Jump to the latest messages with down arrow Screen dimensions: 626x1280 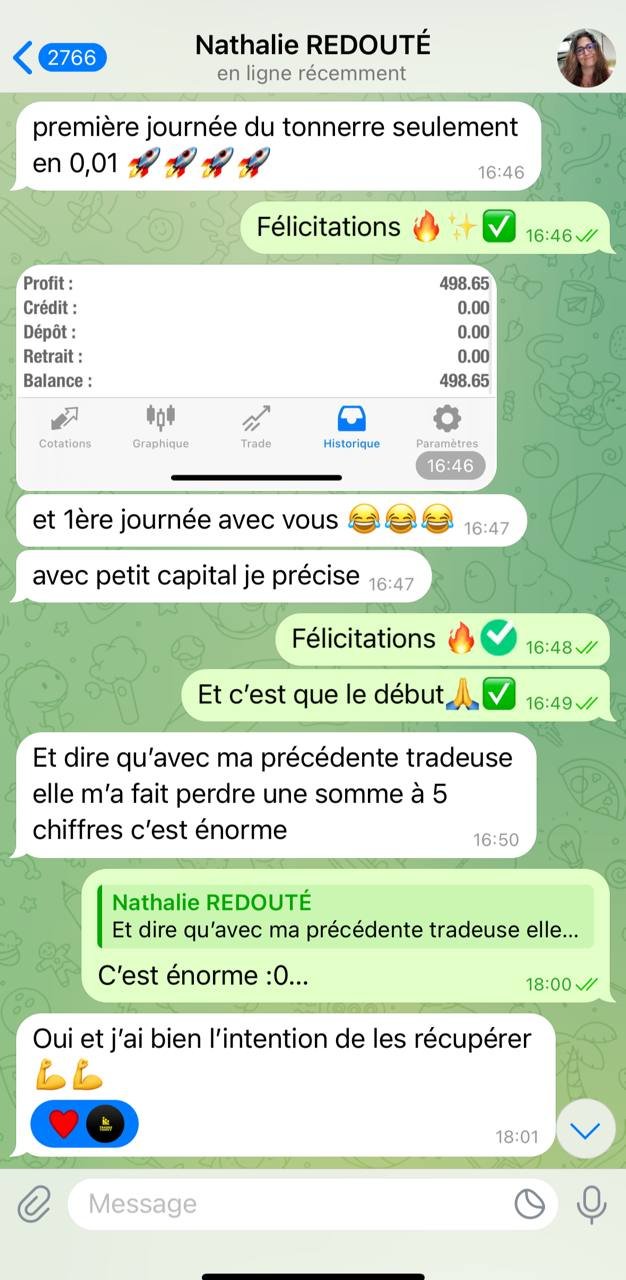(585, 1130)
